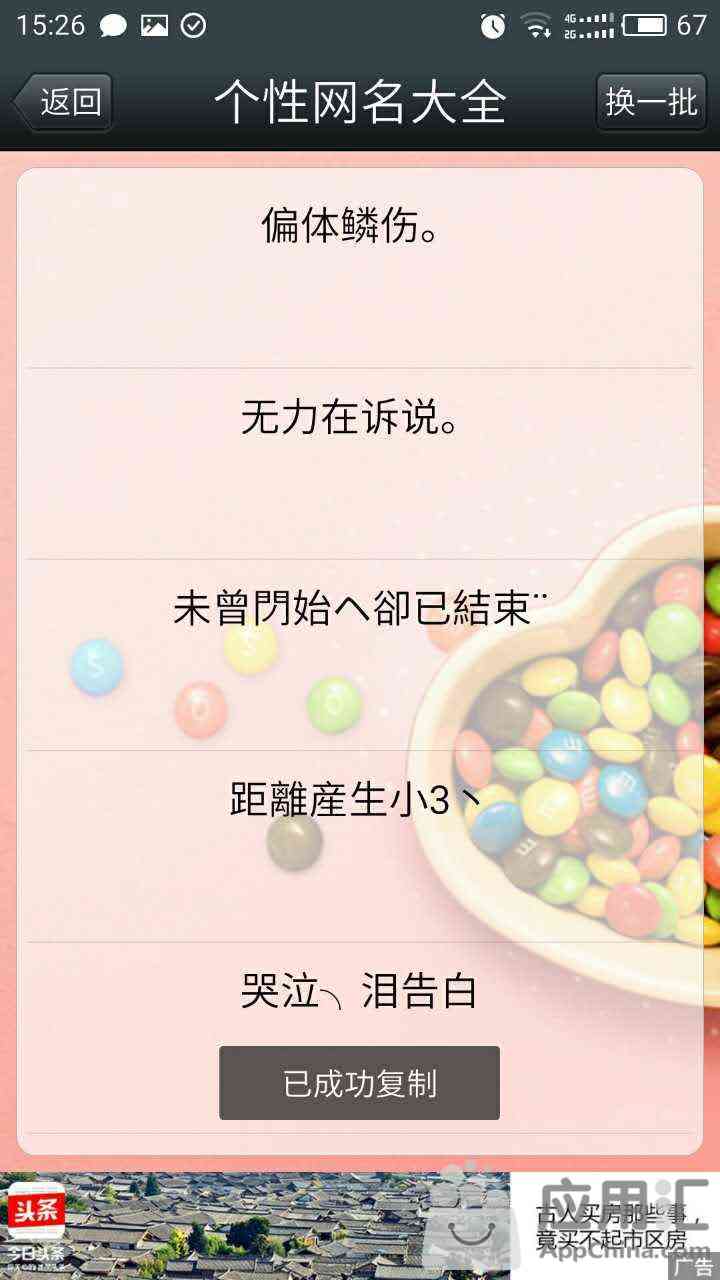Open the 今日头条 ad banner
Viewport: 720px width, 1280px height.
click(x=360, y=1226)
